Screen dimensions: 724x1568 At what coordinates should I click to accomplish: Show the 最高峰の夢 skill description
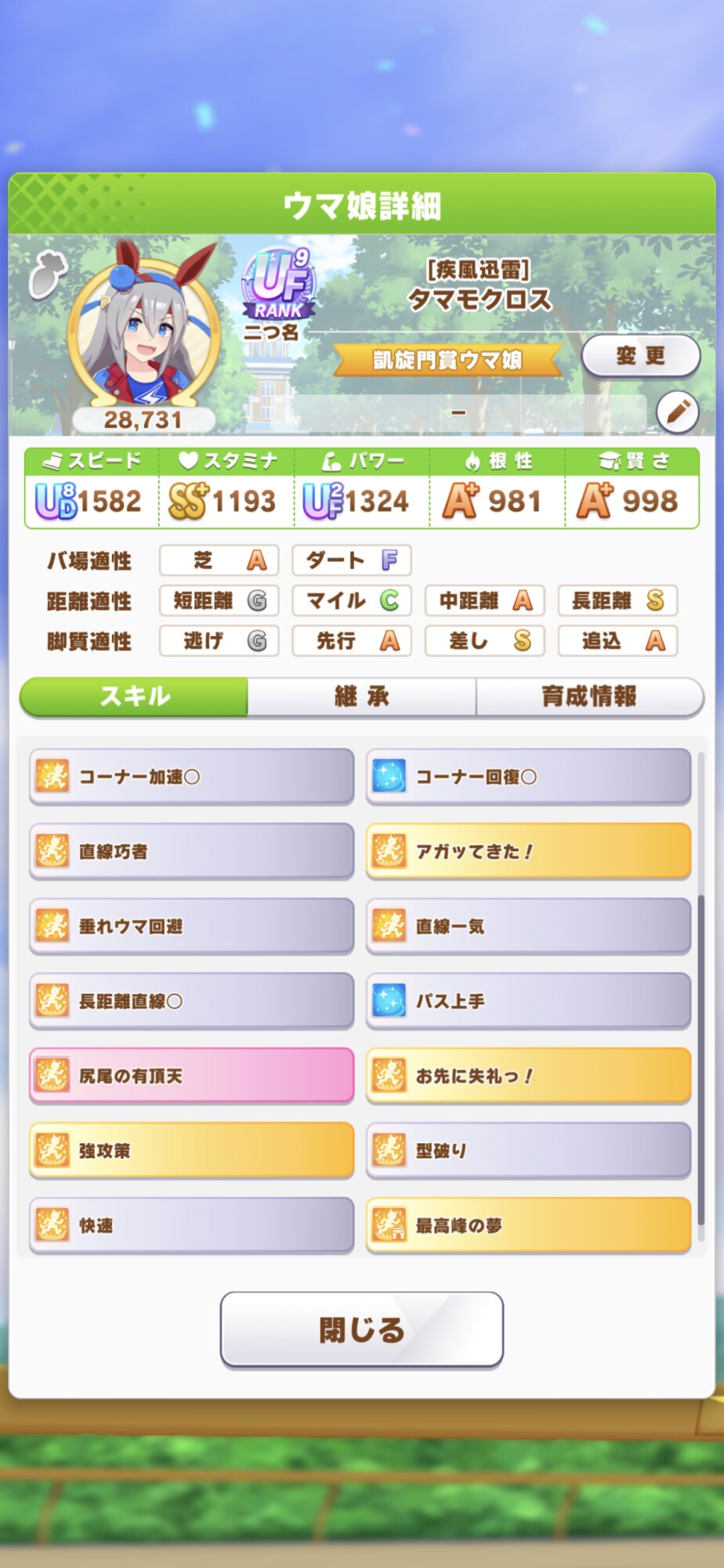point(528,1225)
